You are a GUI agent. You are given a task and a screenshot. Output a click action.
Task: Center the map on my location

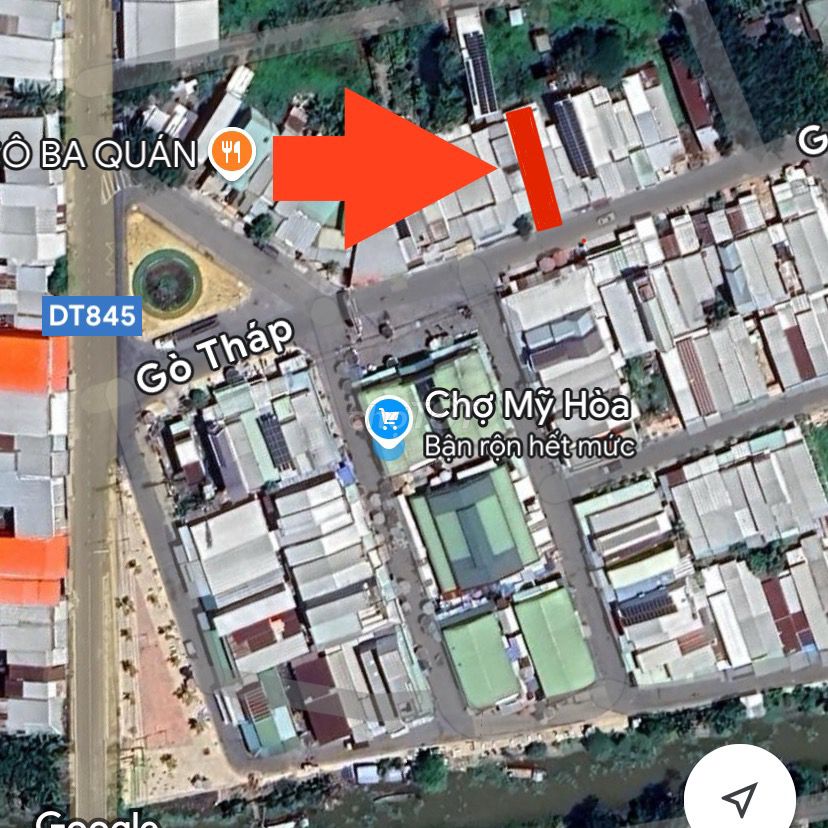coord(739,797)
